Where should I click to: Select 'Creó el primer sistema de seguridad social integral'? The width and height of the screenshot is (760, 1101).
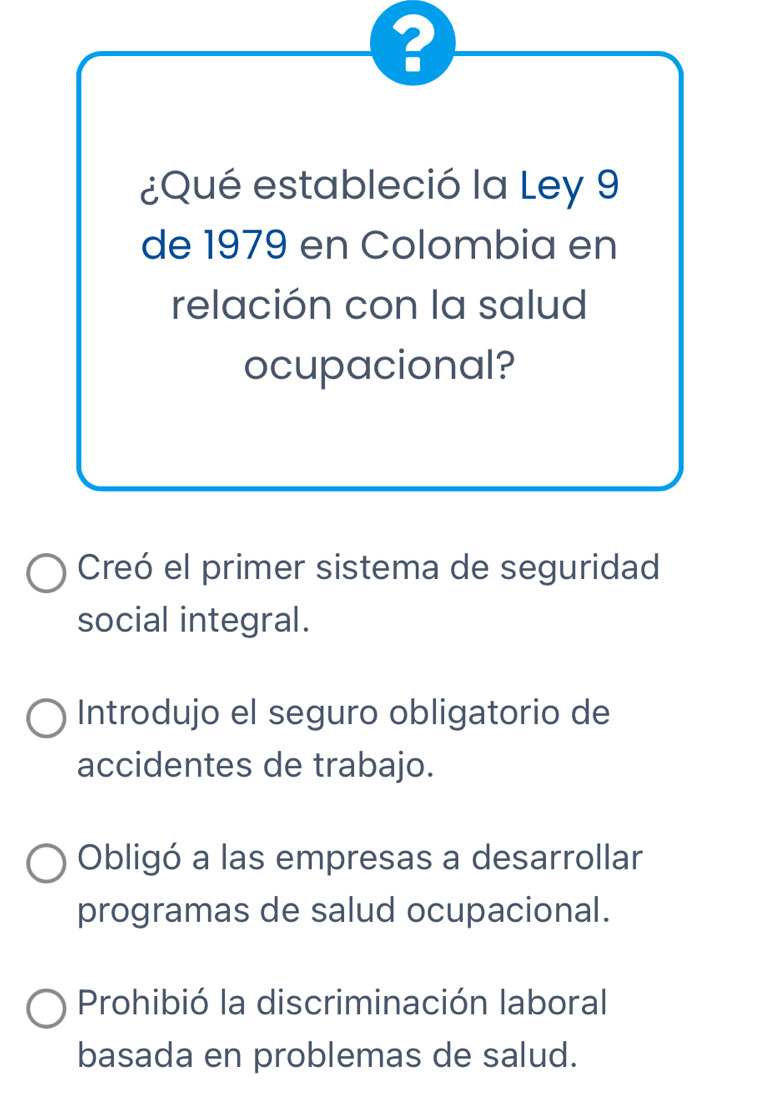[46, 573]
